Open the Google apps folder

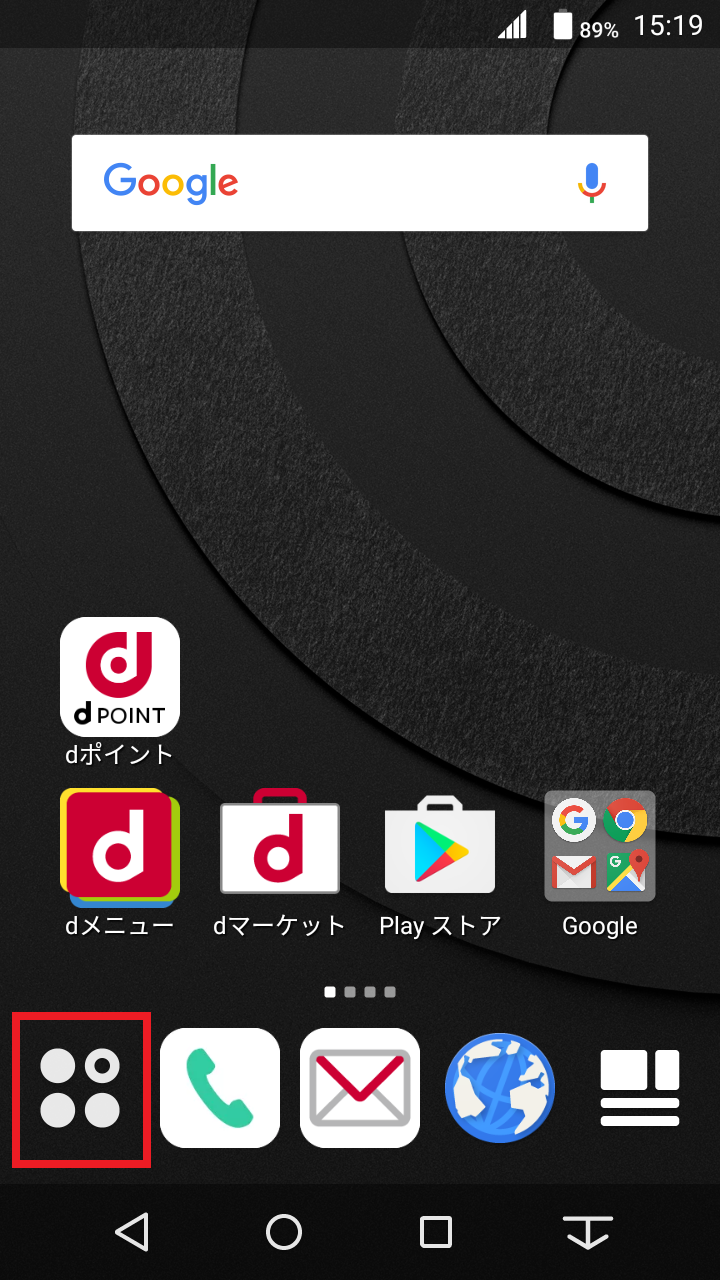(599, 847)
